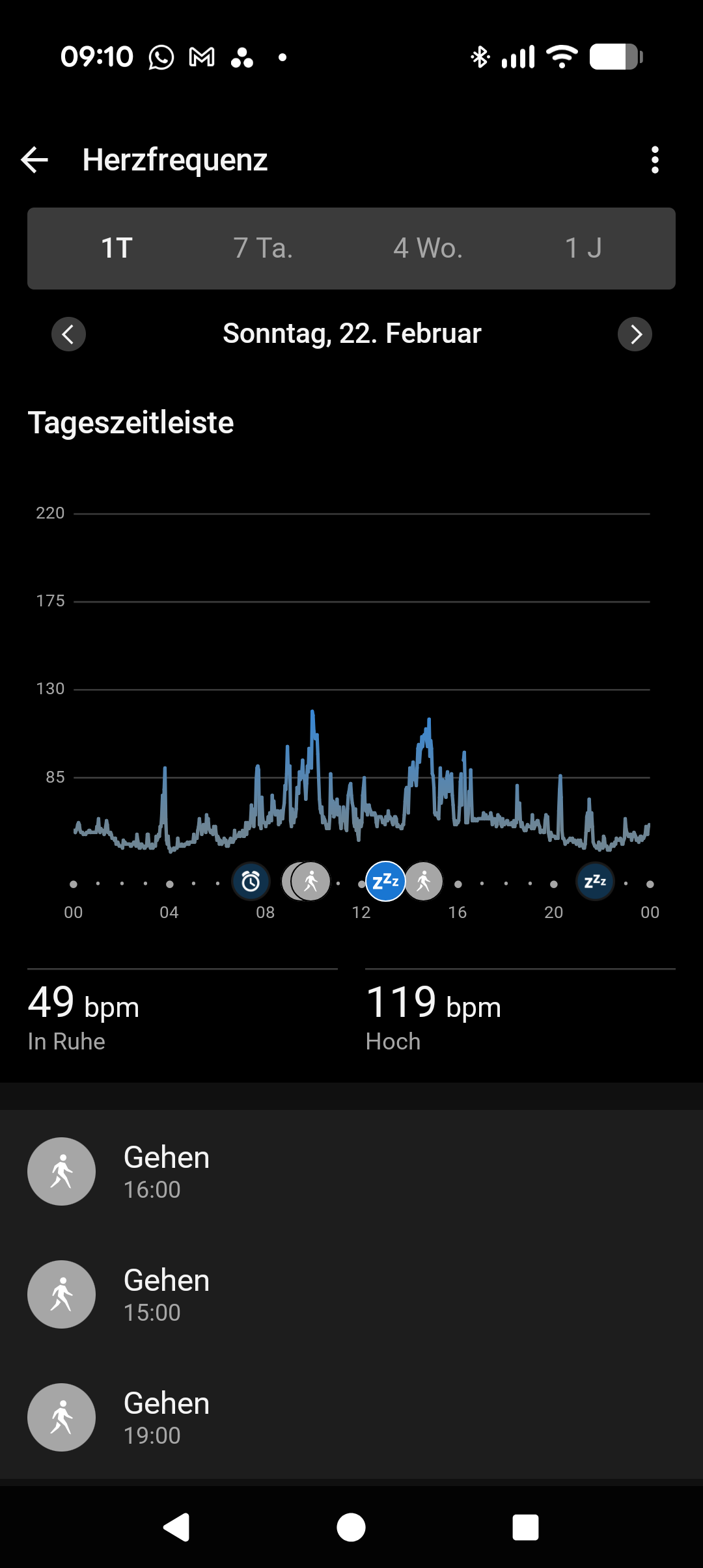Show the 1 J yearly view

click(583, 249)
